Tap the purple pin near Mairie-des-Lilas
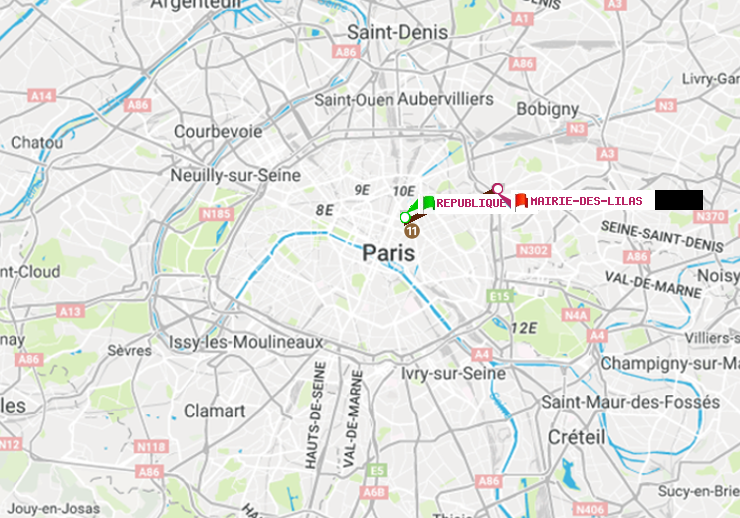This screenshot has height=518, width=740. (496, 187)
